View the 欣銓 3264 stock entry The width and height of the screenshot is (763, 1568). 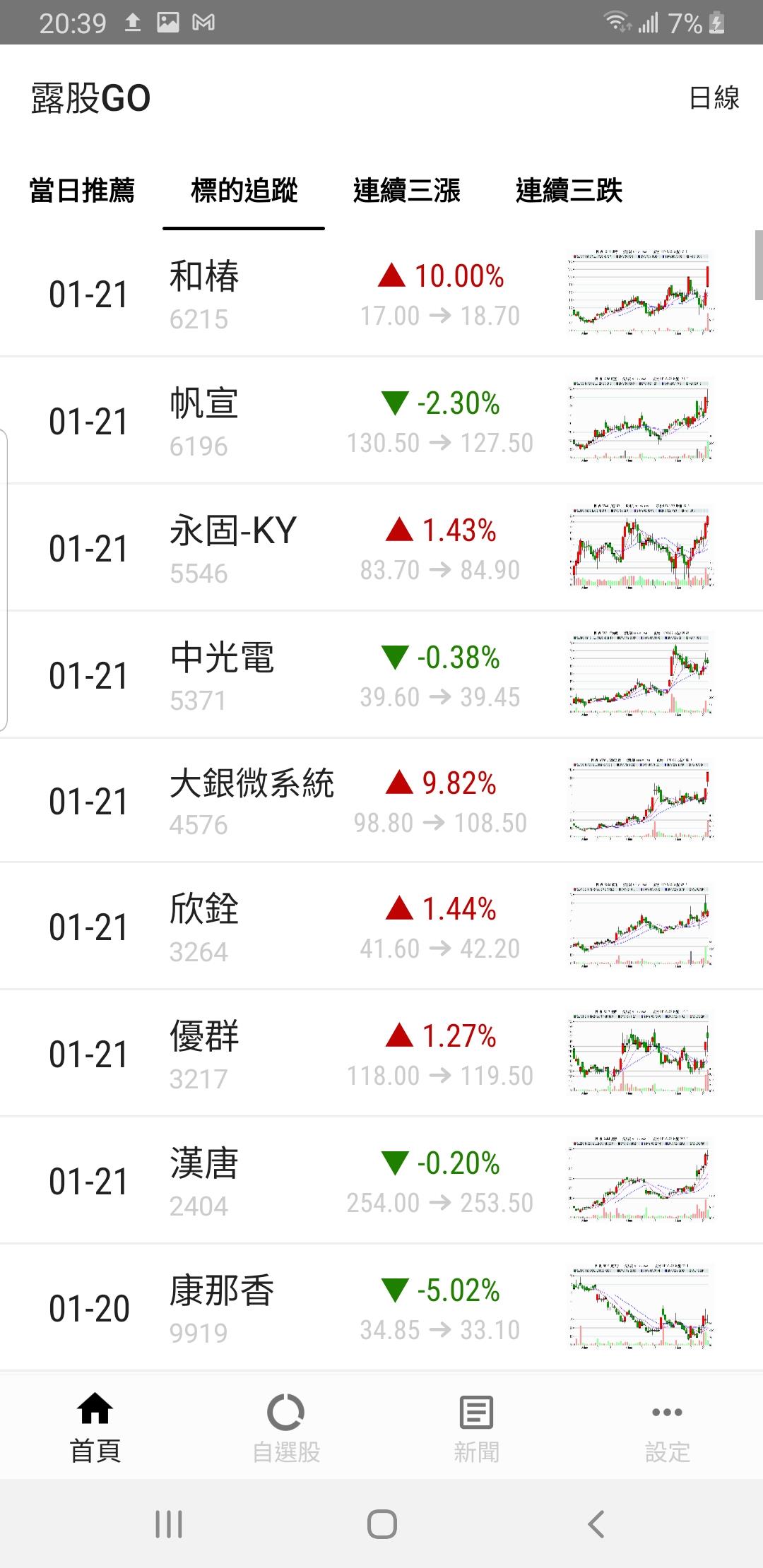coord(381,927)
